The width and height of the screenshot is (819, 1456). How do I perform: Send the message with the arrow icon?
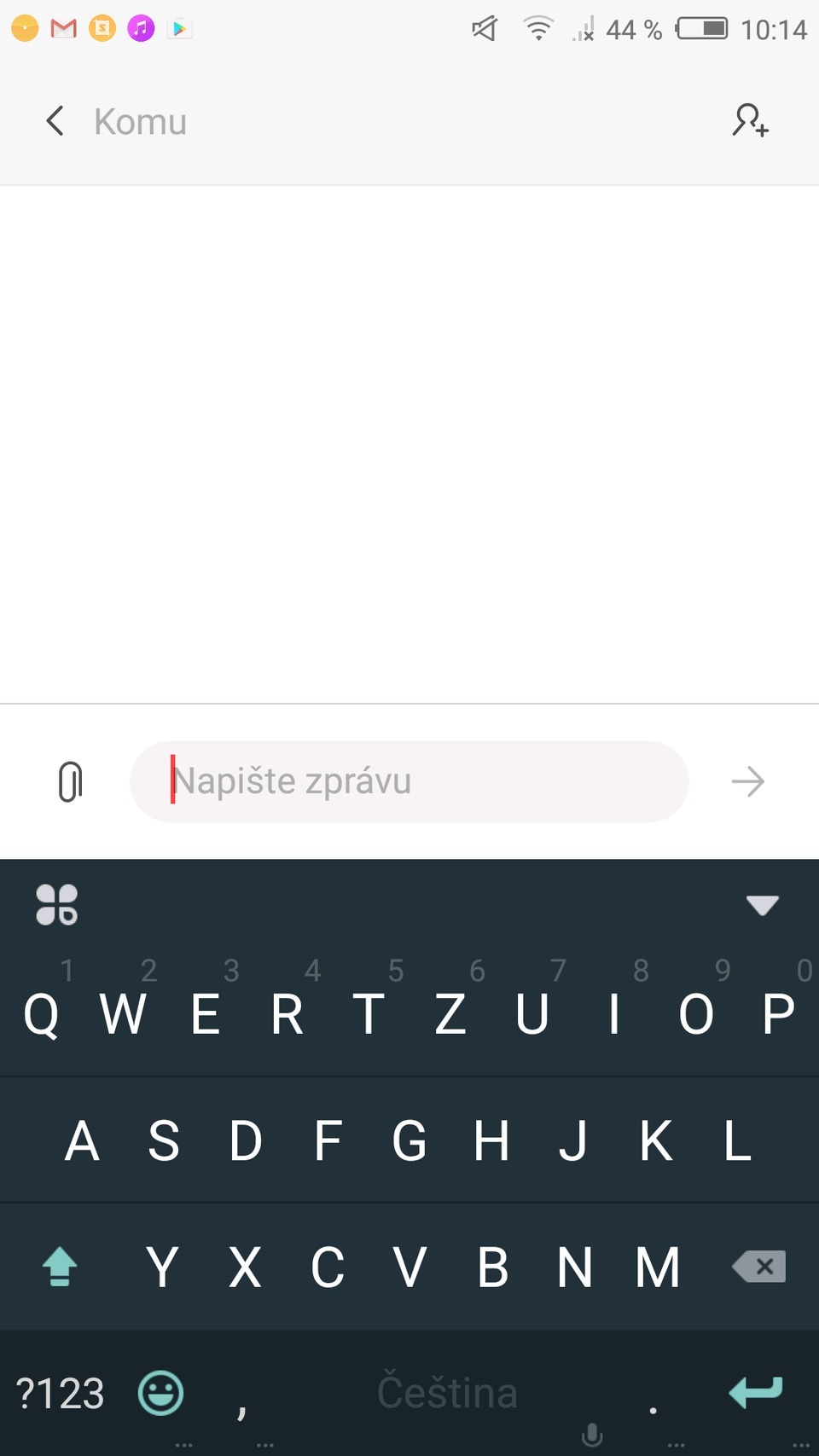(x=746, y=781)
